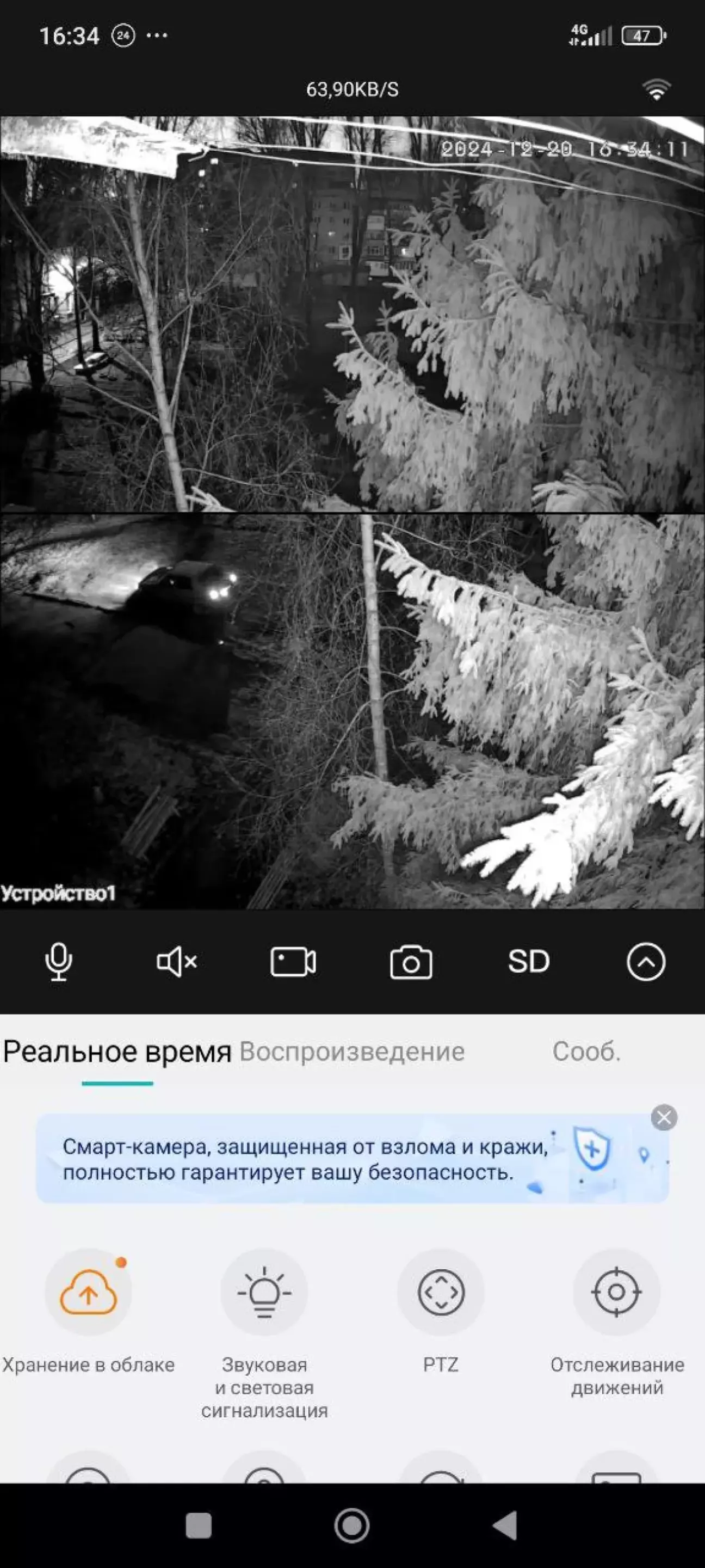Open the Сооб. tab
The width and height of the screenshot is (705, 1568).
click(x=586, y=1052)
